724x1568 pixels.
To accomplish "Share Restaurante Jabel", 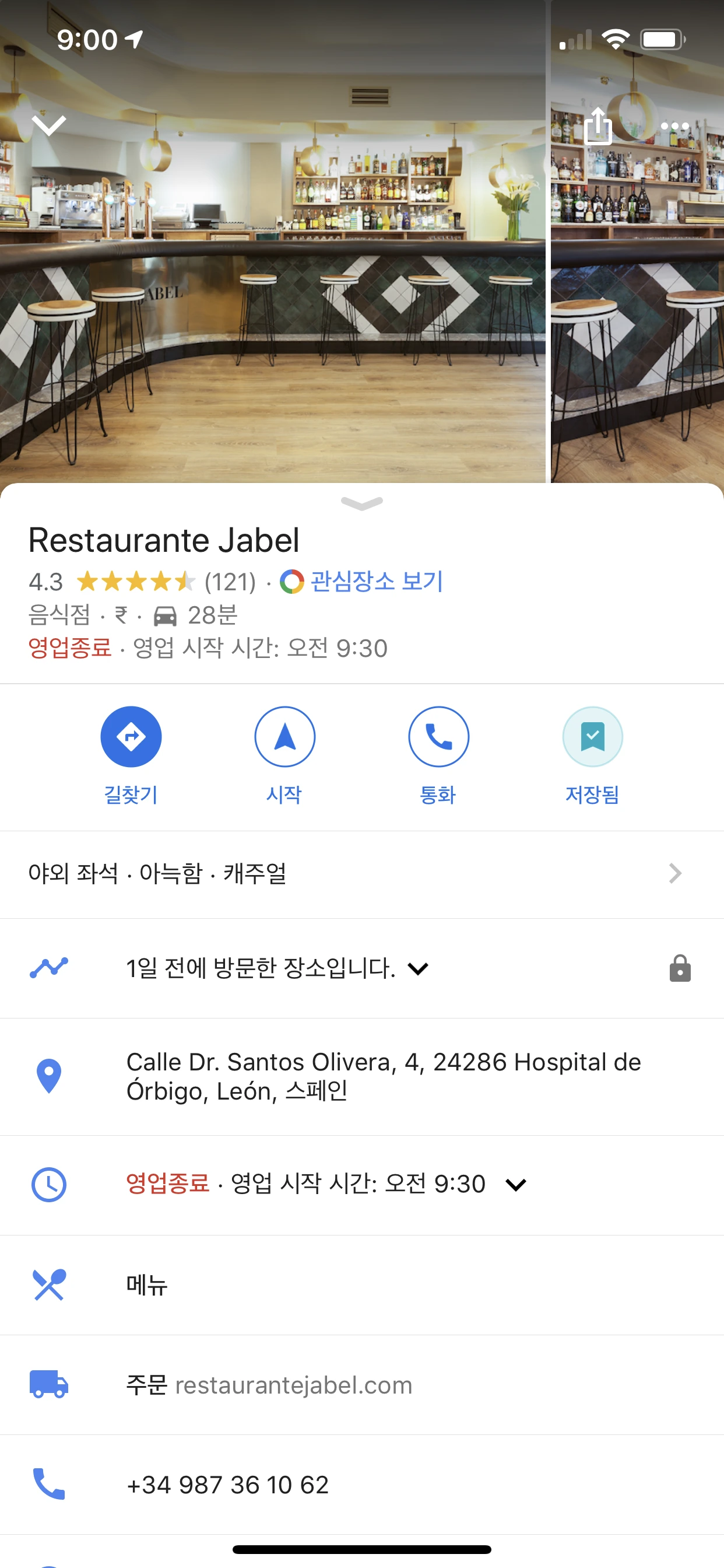I will 598,126.
